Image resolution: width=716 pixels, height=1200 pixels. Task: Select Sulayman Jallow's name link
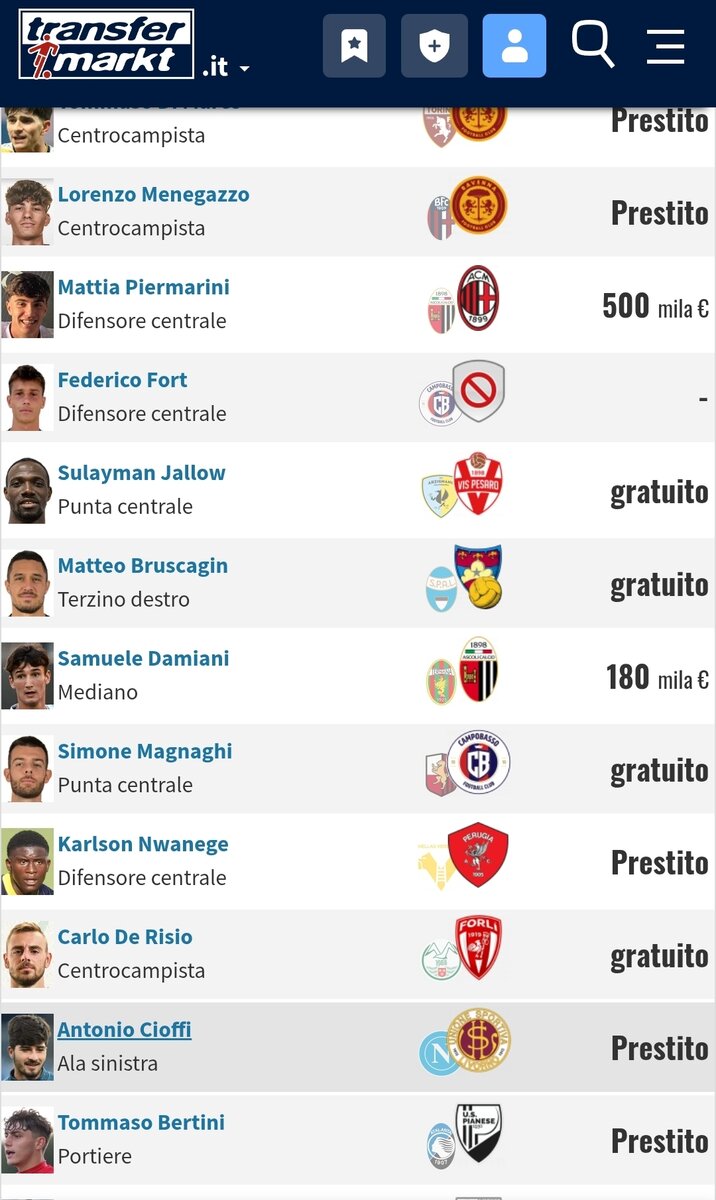pyautogui.click(x=141, y=472)
